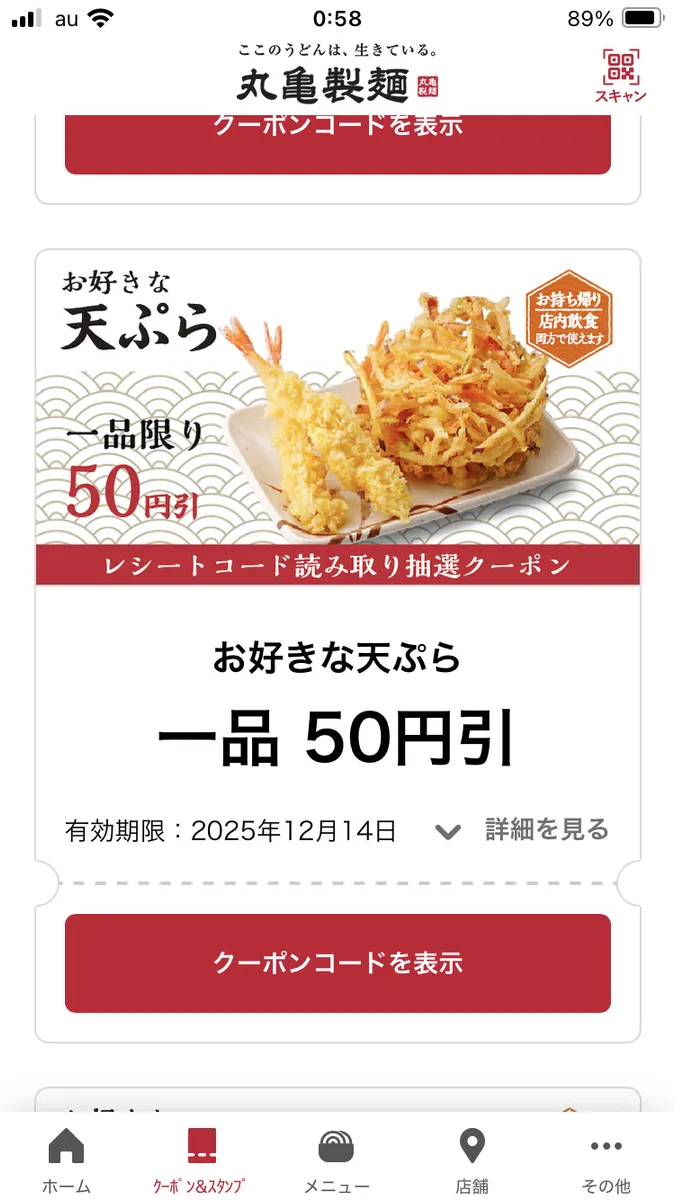This screenshot has height=1200, width=675.
Task: Go to the ホーム tab
Action: coord(66,1159)
